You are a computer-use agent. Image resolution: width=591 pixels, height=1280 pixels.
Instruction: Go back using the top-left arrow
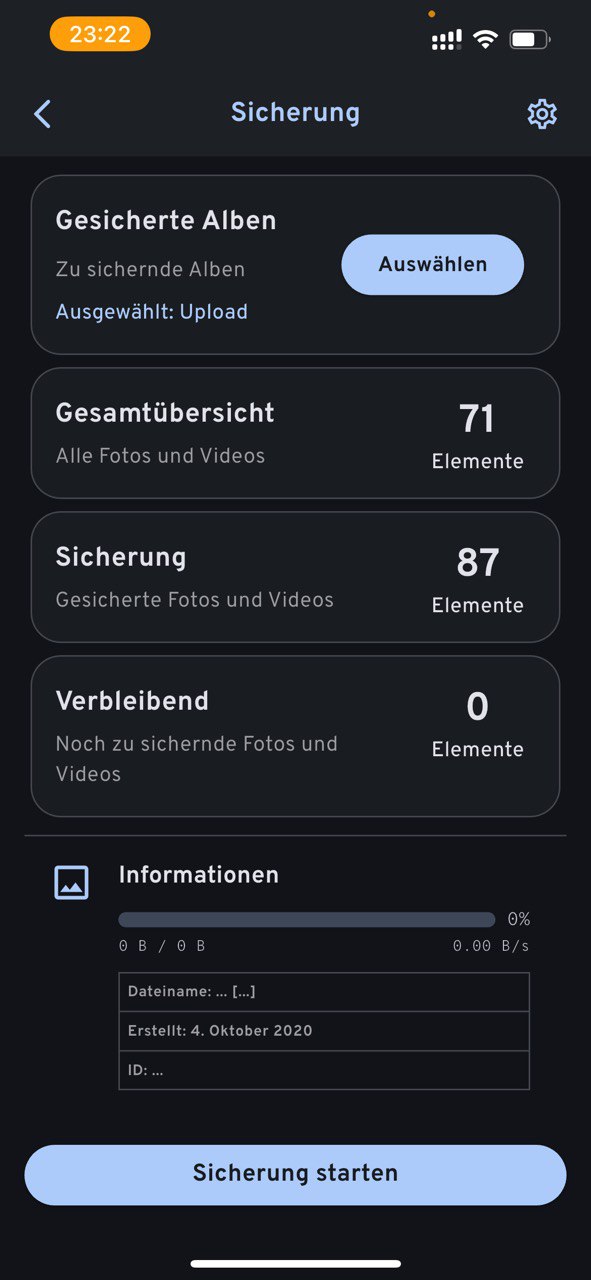pos(42,114)
